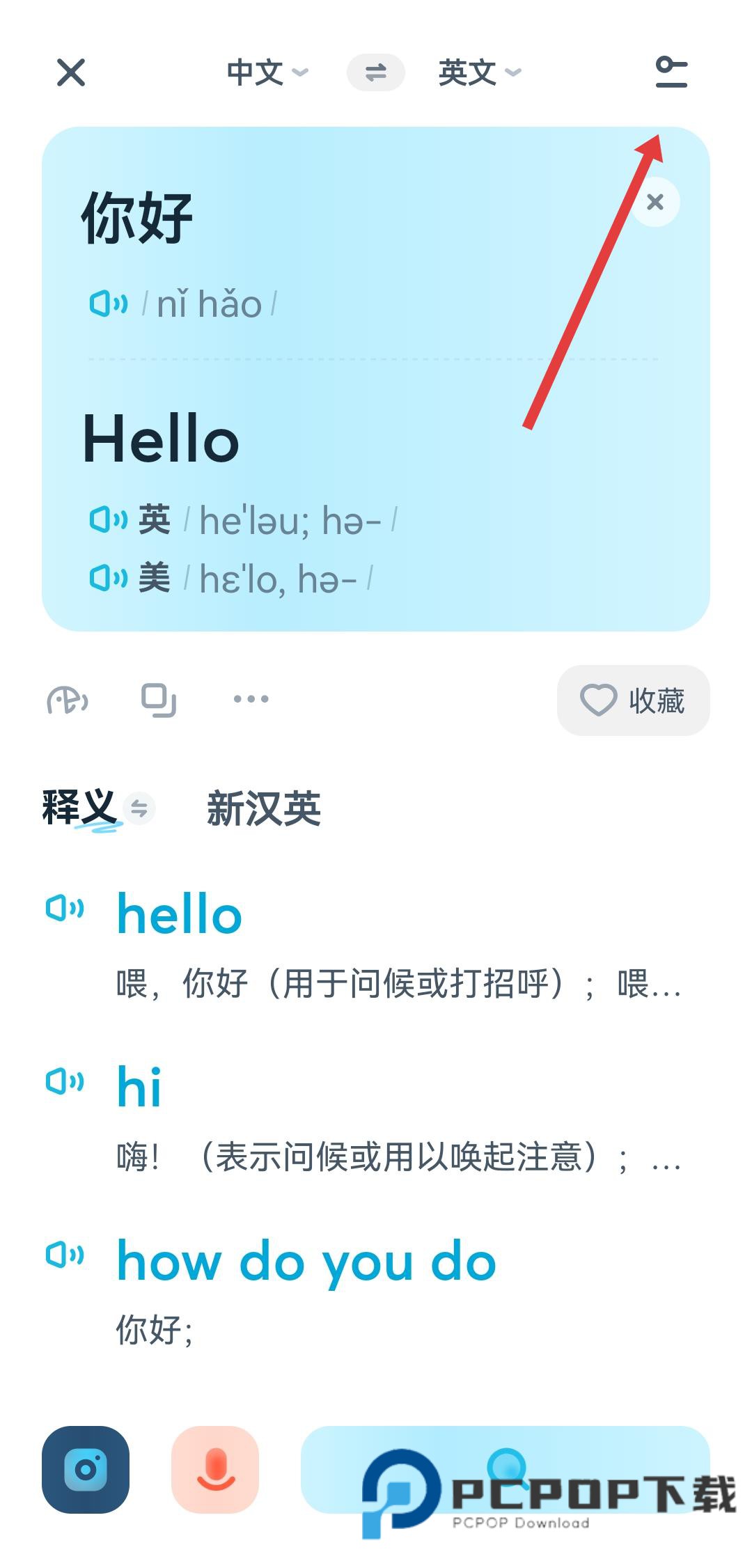Play British pronunciation of Hello

point(109,519)
